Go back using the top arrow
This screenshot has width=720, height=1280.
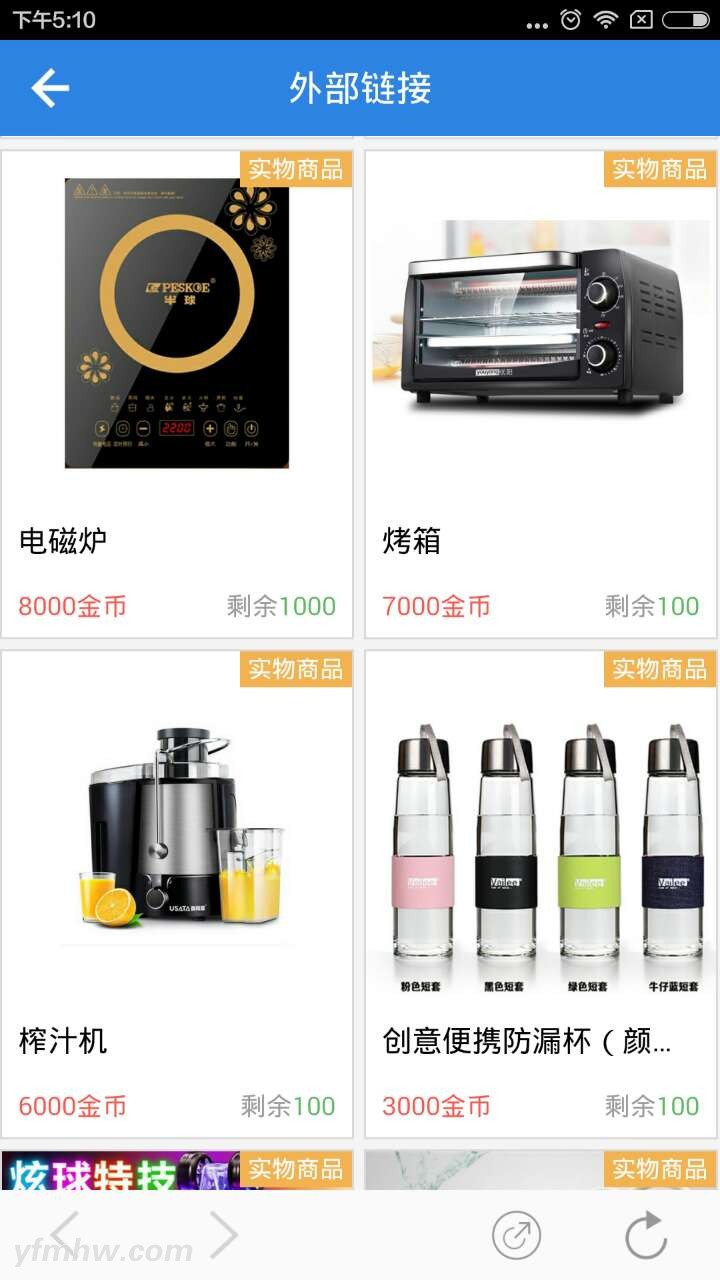click(x=50, y=88)
